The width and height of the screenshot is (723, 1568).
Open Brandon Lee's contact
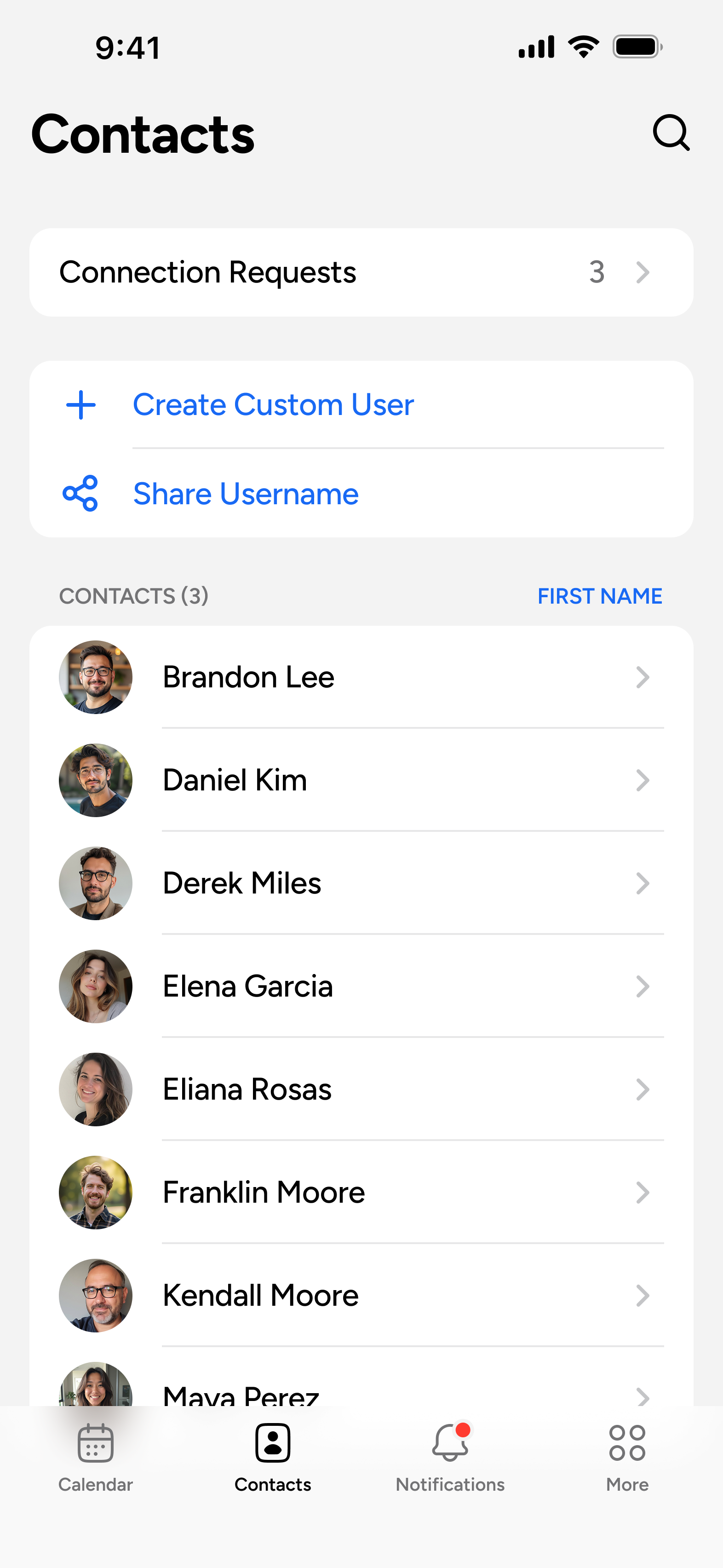coord(361,677)
